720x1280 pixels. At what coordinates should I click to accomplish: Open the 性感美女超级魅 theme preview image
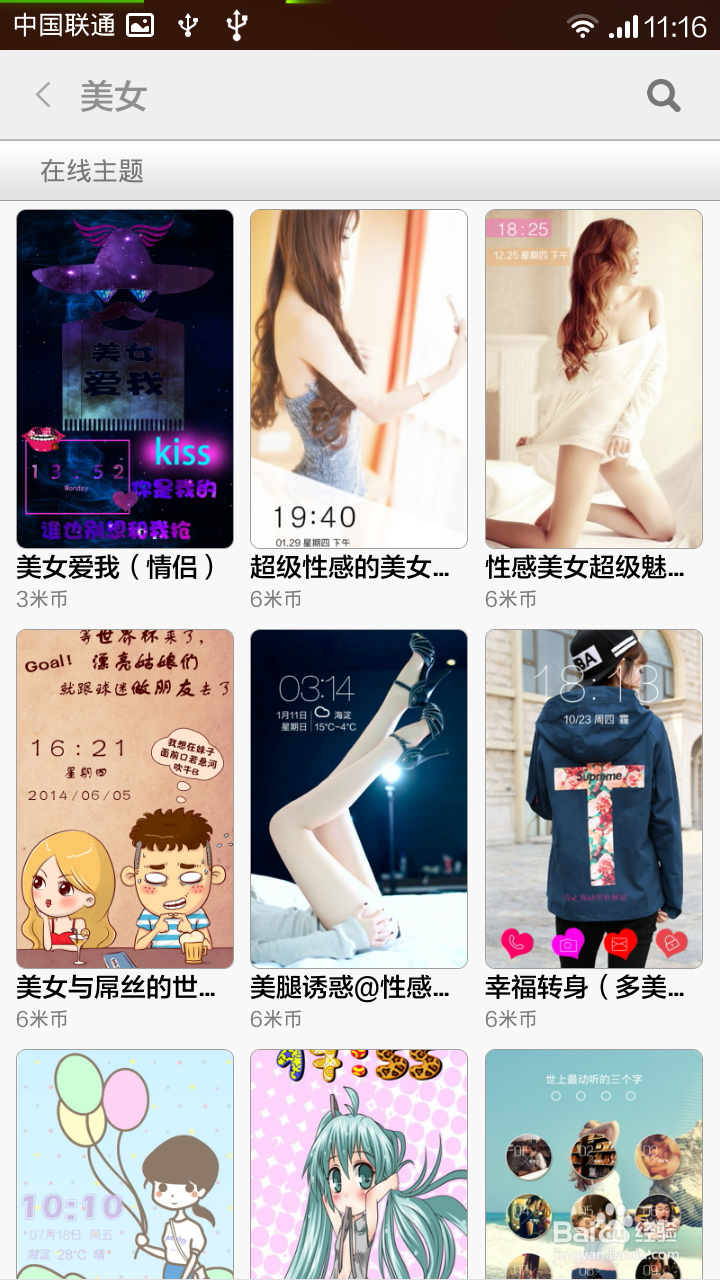(x=594, y=378)
